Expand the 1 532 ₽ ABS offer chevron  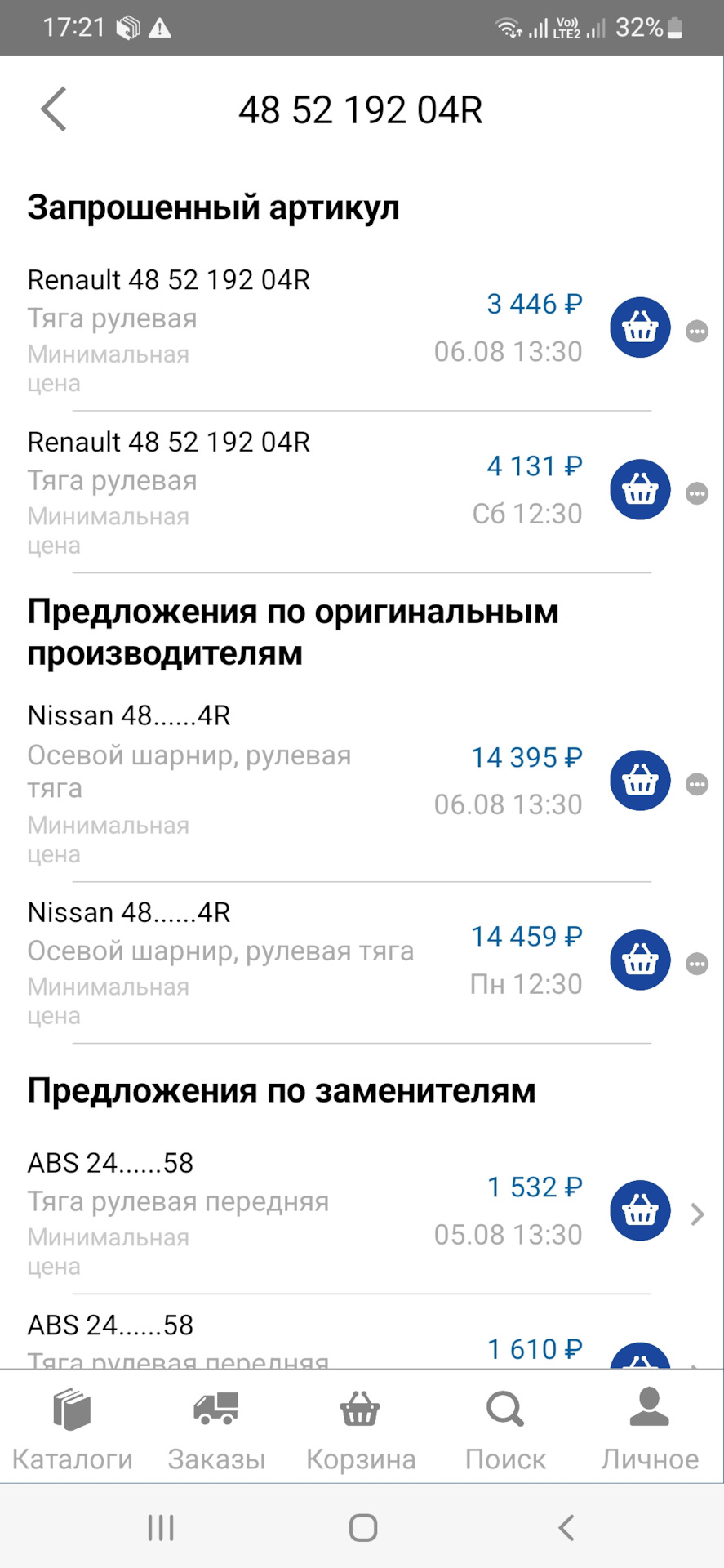pos(696,1214)
